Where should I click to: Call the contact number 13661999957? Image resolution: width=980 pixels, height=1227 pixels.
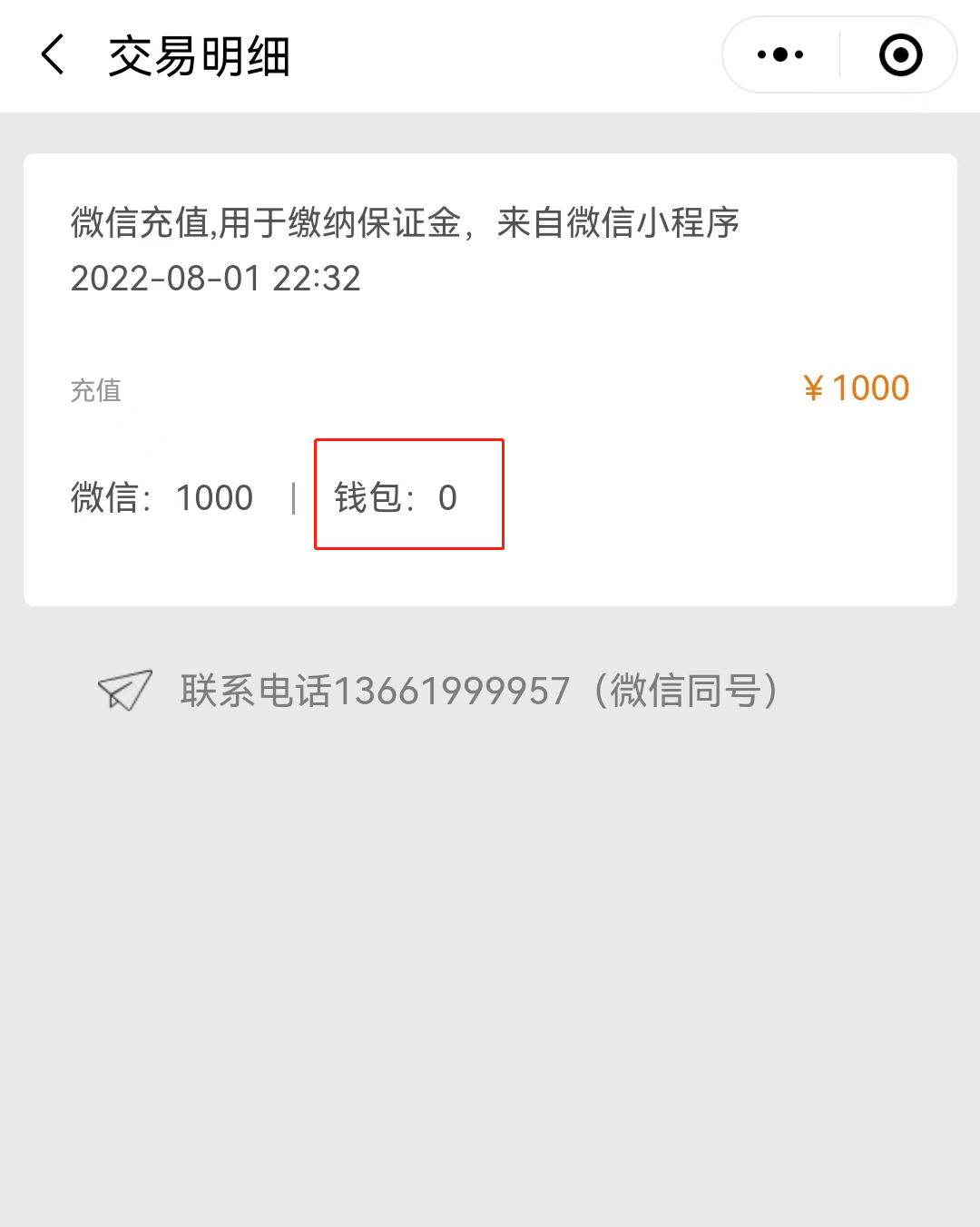pos(452,692)
